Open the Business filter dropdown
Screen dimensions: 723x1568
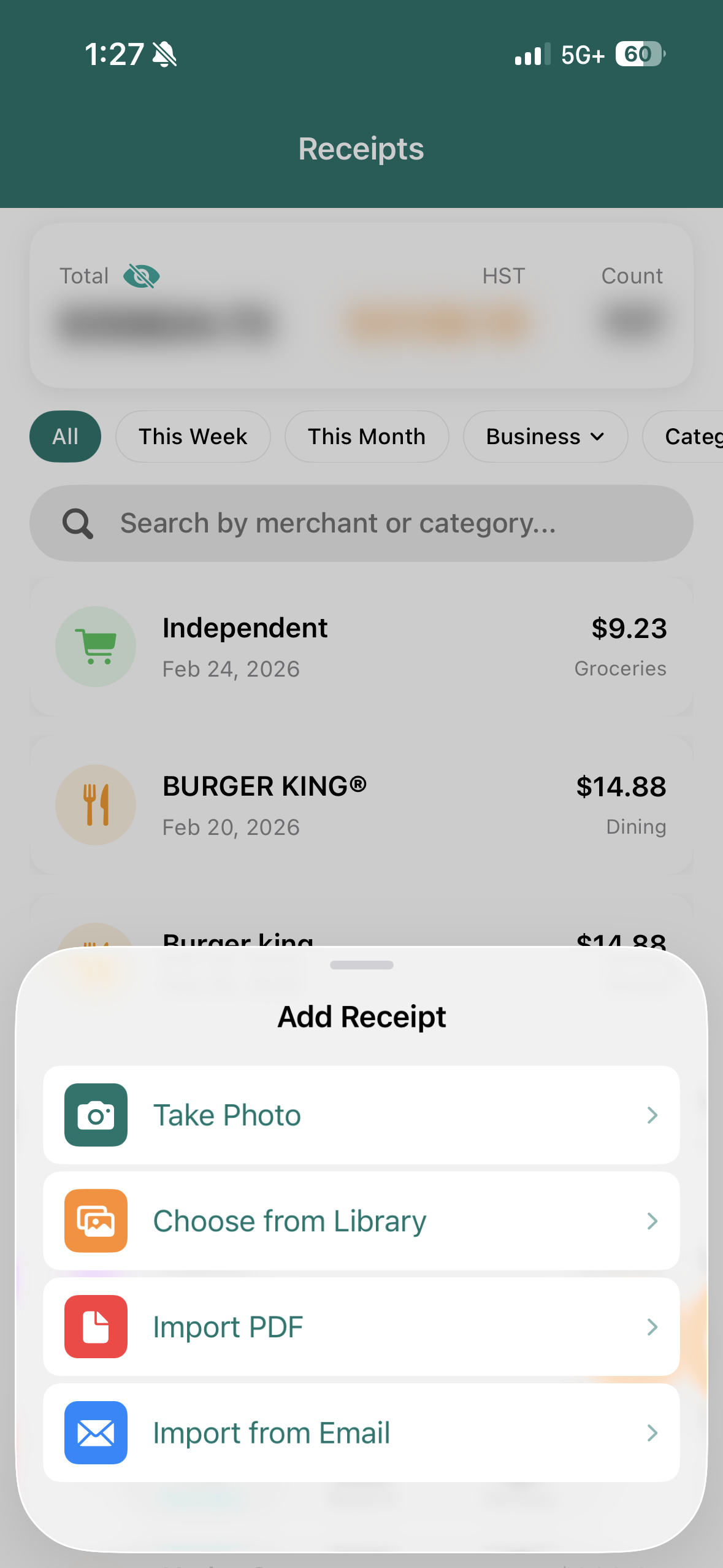(545, 436)
